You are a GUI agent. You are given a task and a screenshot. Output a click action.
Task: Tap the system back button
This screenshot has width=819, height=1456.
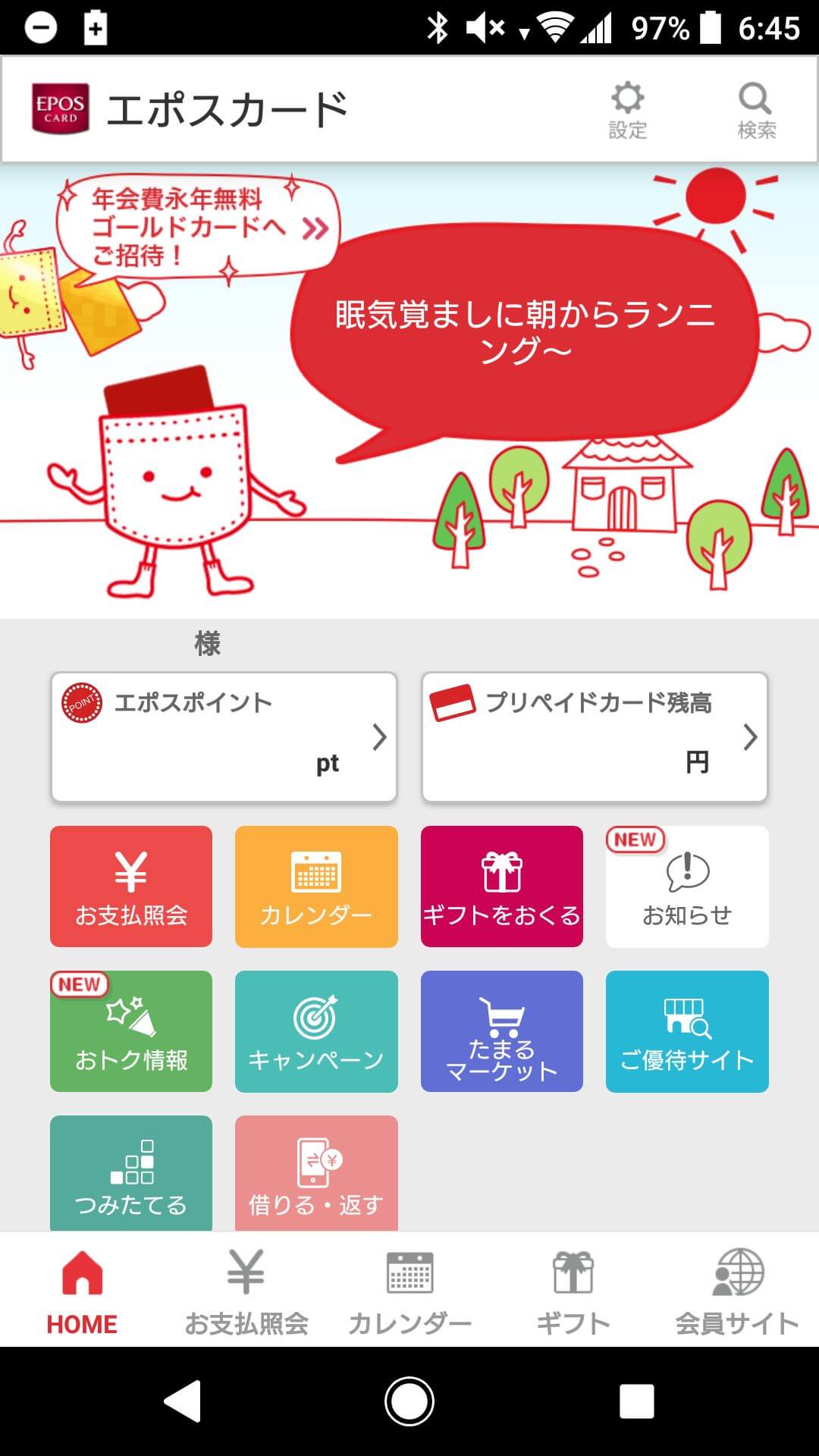click(183, 1401)
